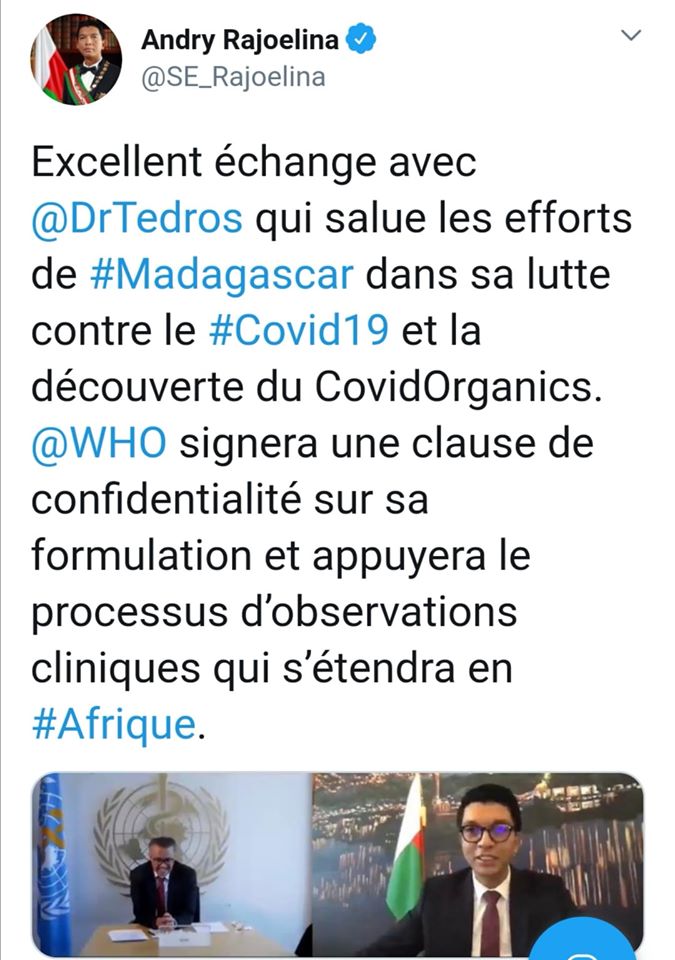Open the @DrTedros mention
This screenshot has width=675, height=960.
pyautogui.click(x=138, y=218)
